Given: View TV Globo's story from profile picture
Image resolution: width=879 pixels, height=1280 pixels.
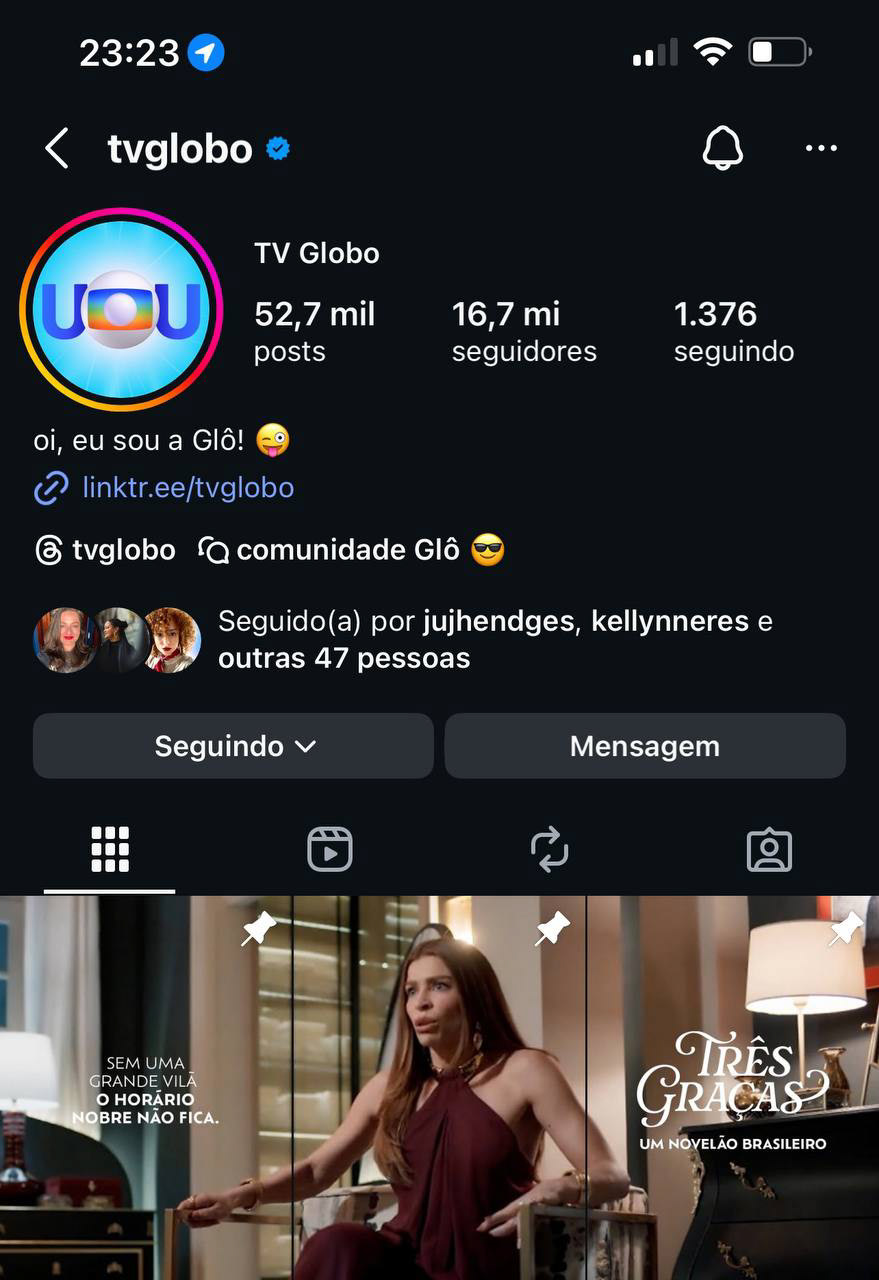Looking at the screenshot, I should point(121,309).
